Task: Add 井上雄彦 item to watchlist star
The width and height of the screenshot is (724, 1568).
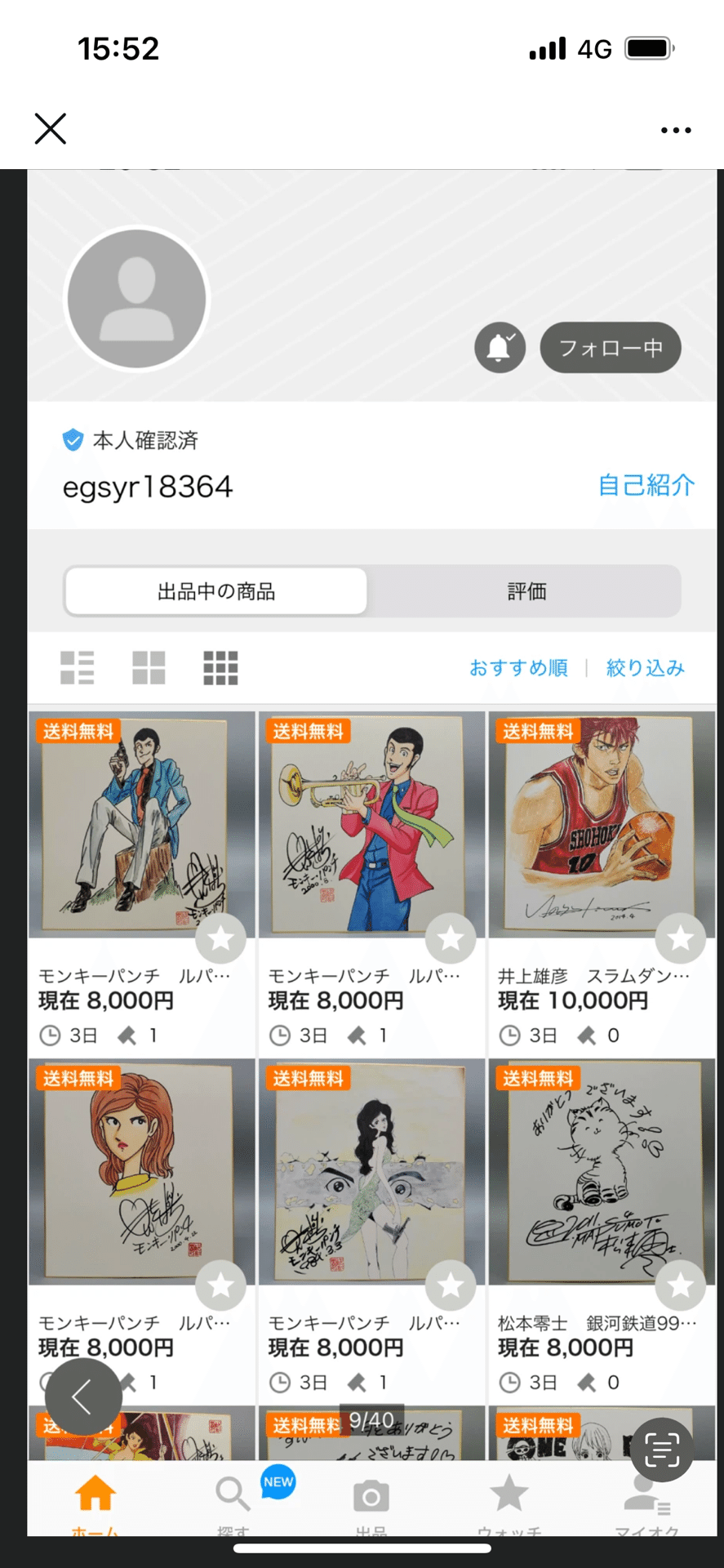Action: pyautogui.click(x=681, y=939)
